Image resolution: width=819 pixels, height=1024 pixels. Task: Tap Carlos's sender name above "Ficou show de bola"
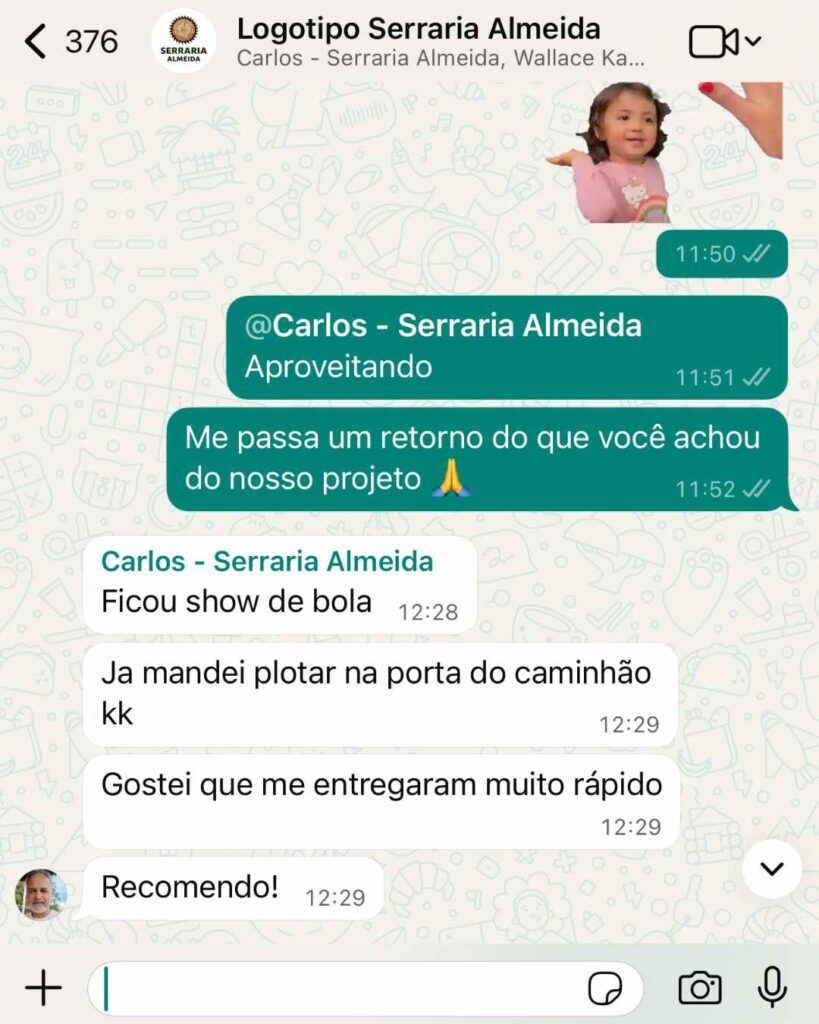267,561
